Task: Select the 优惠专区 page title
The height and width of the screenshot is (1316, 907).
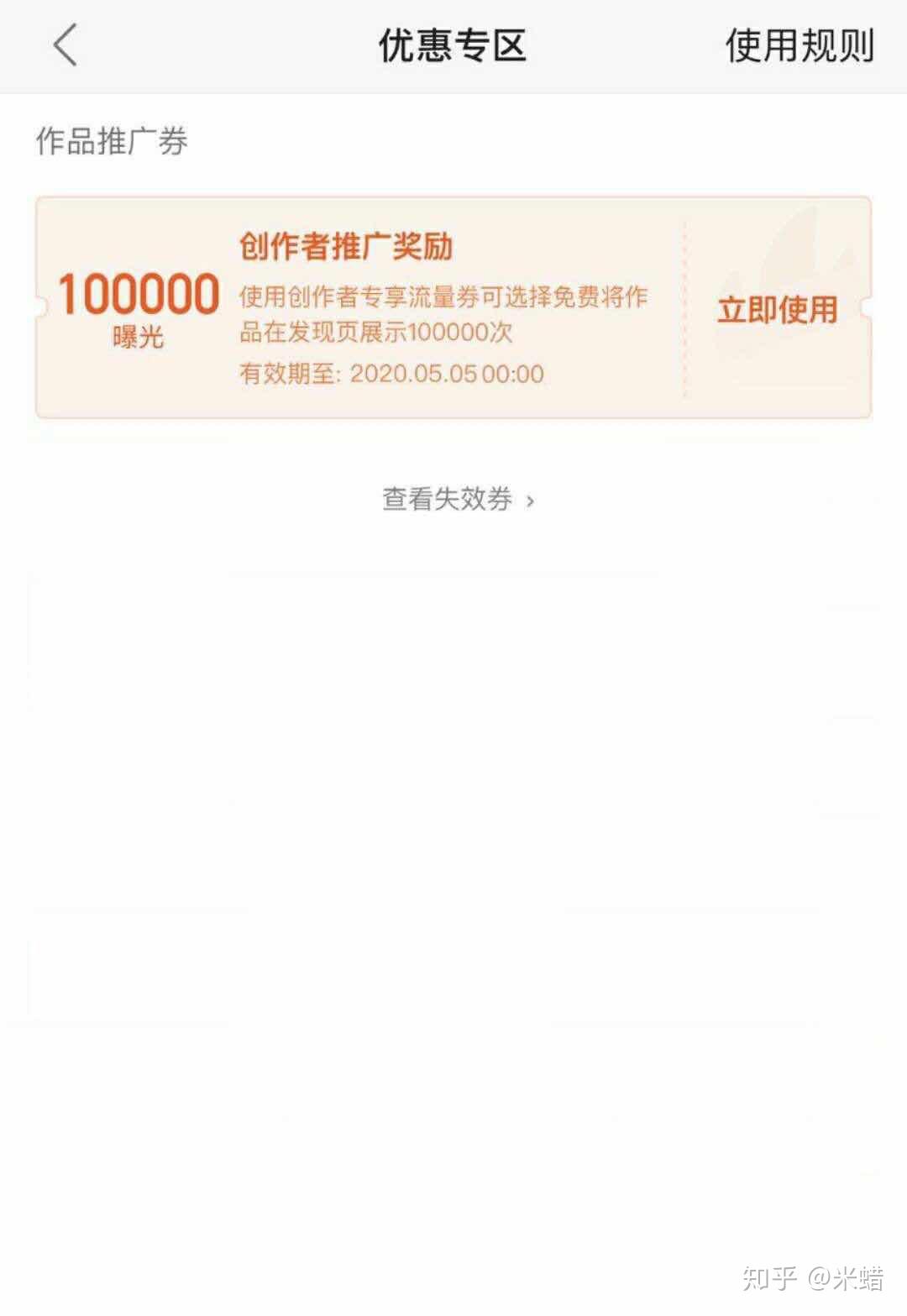Action: point(453,46)
